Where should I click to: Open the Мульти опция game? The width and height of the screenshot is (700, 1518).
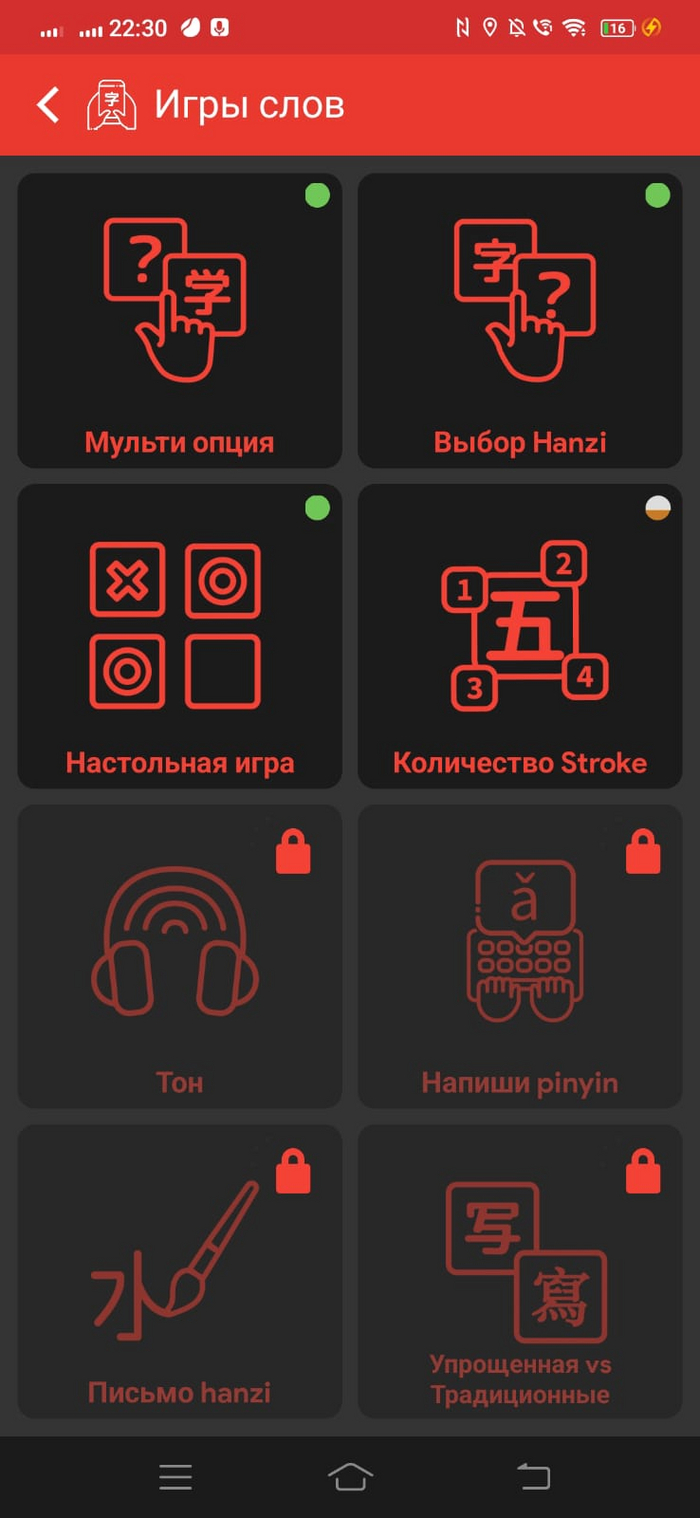(180, 320)
